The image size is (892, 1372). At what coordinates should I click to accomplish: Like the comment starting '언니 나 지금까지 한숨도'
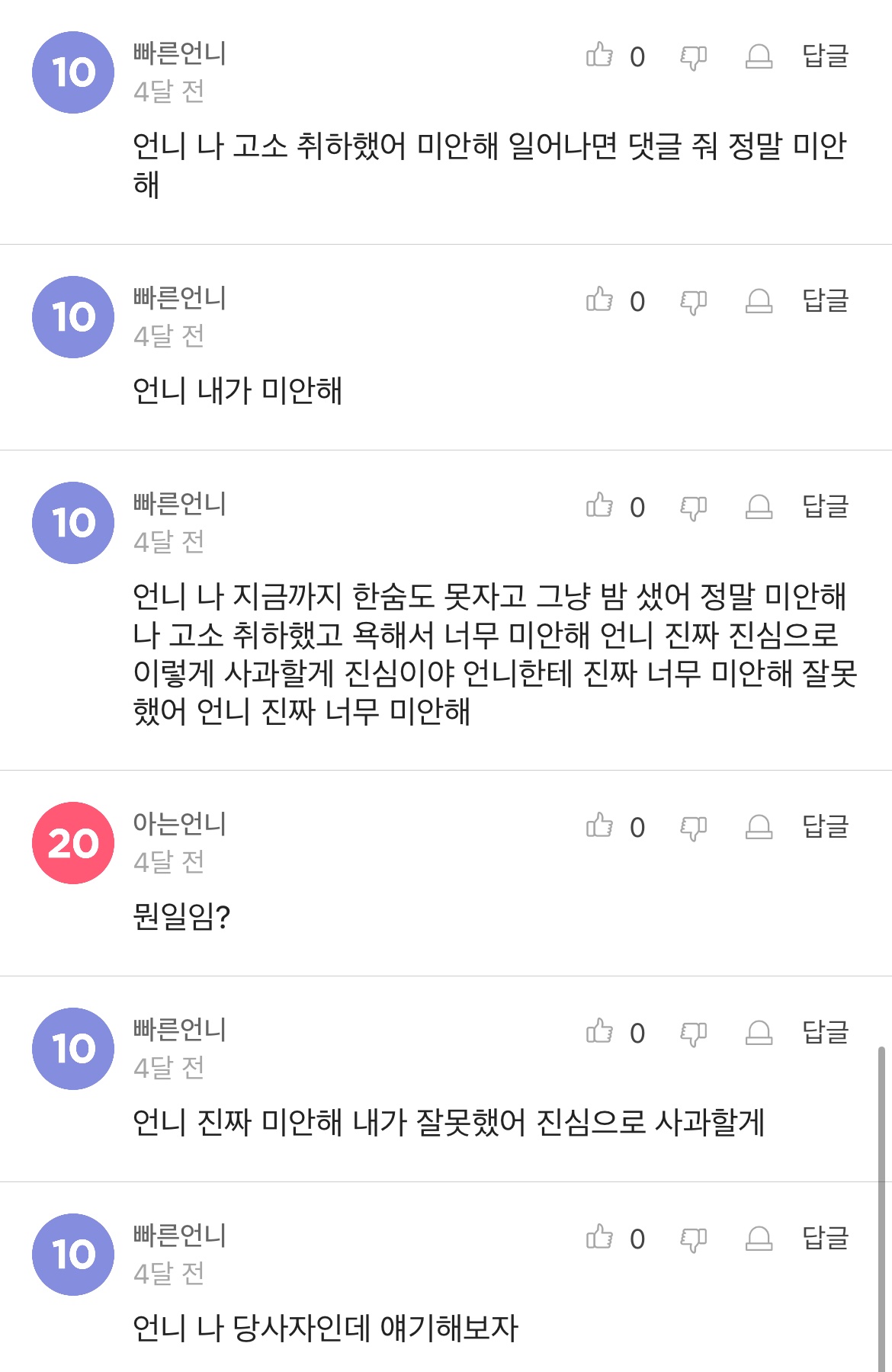click(x=600, y=506)
